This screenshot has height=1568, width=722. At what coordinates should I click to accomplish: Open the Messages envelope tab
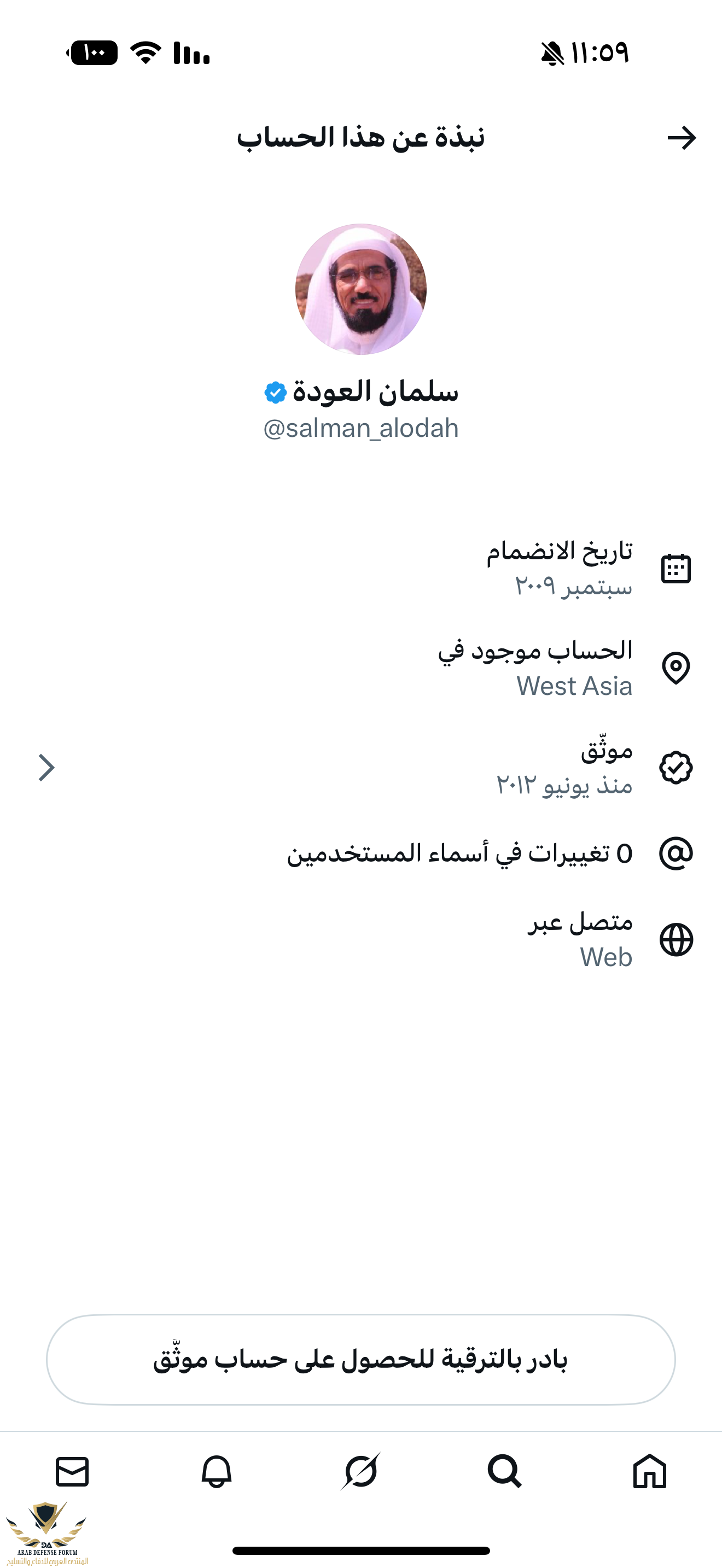(x=72, y=1471)
